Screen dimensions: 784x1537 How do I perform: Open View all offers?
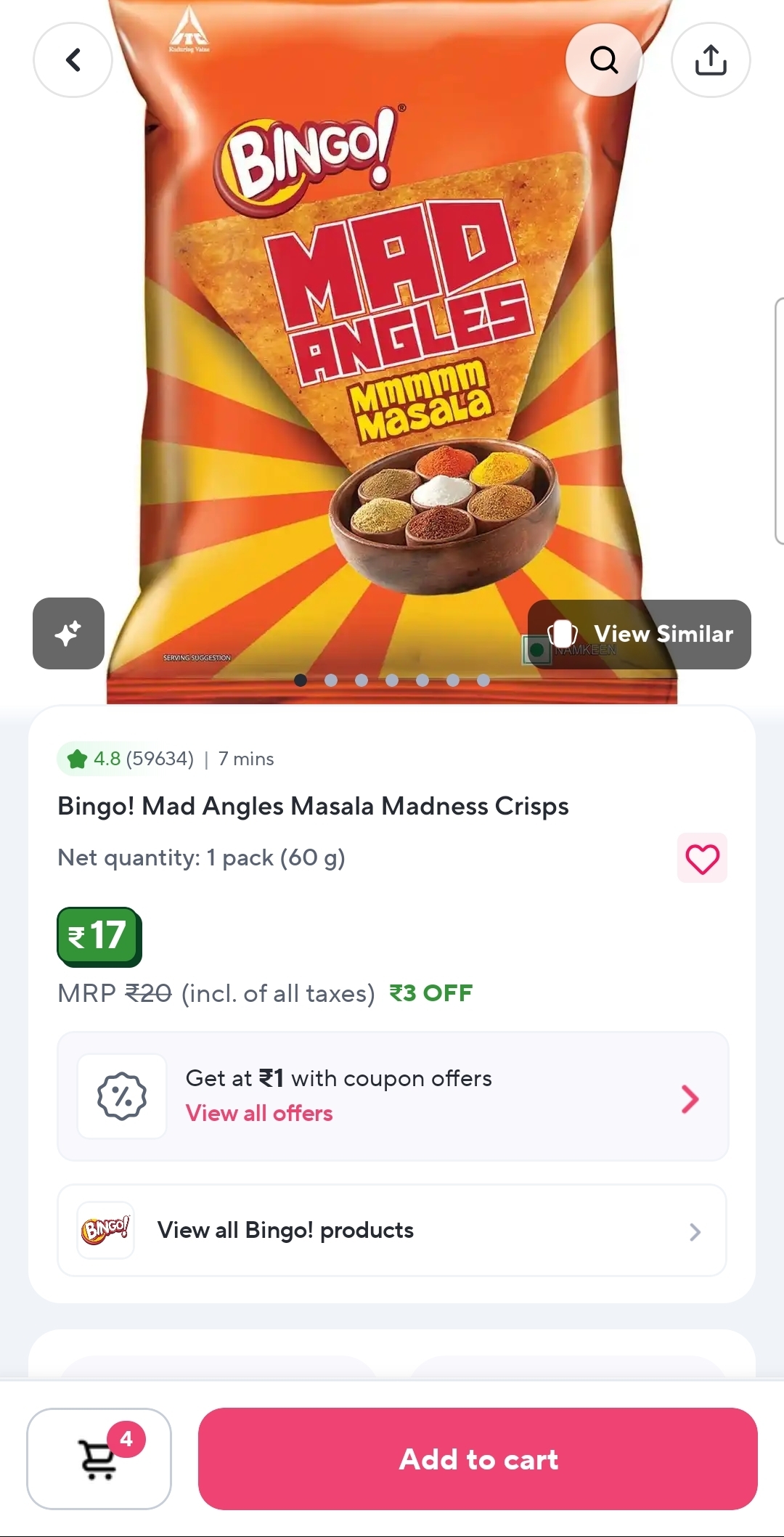(258, 1113)
